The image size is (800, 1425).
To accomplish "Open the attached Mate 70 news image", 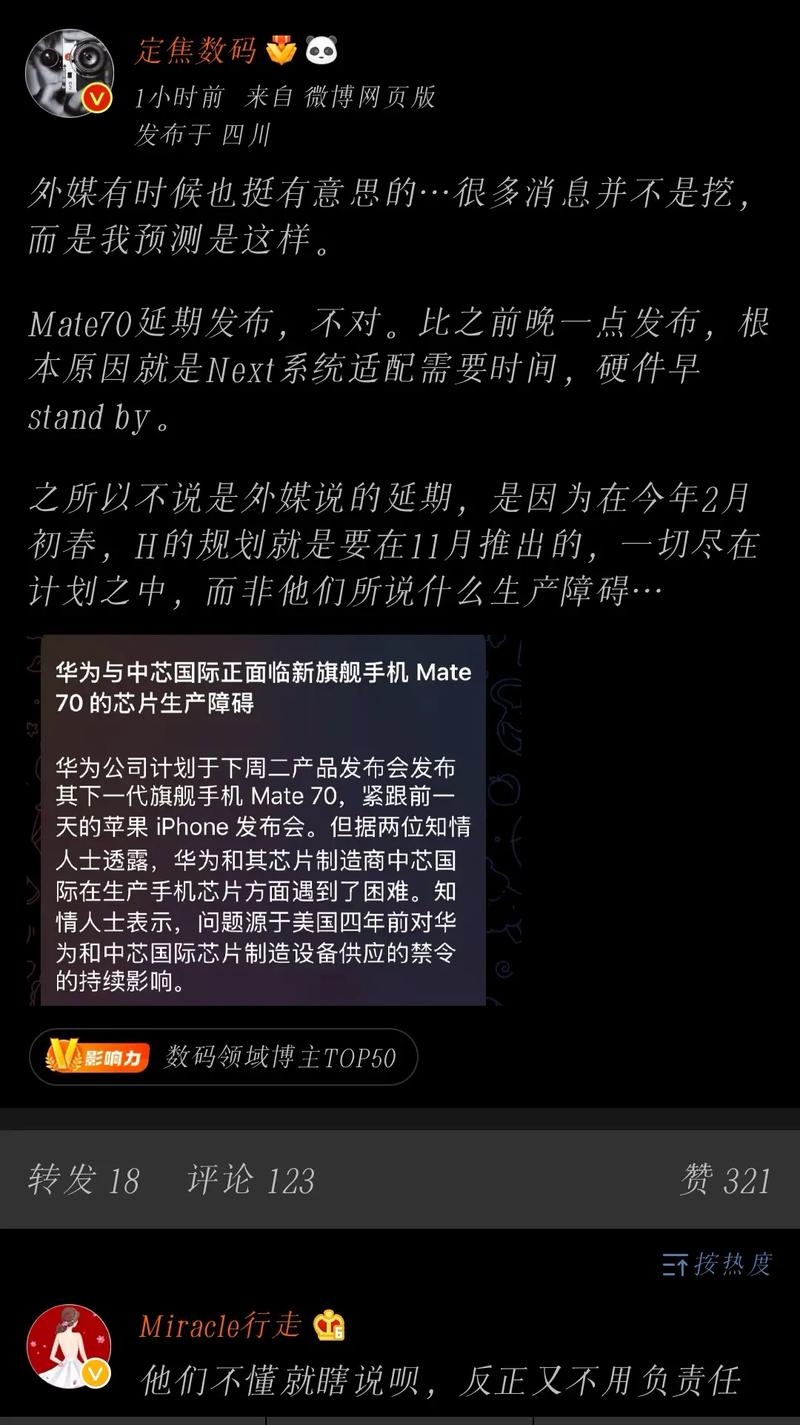I will pos(272,820).
